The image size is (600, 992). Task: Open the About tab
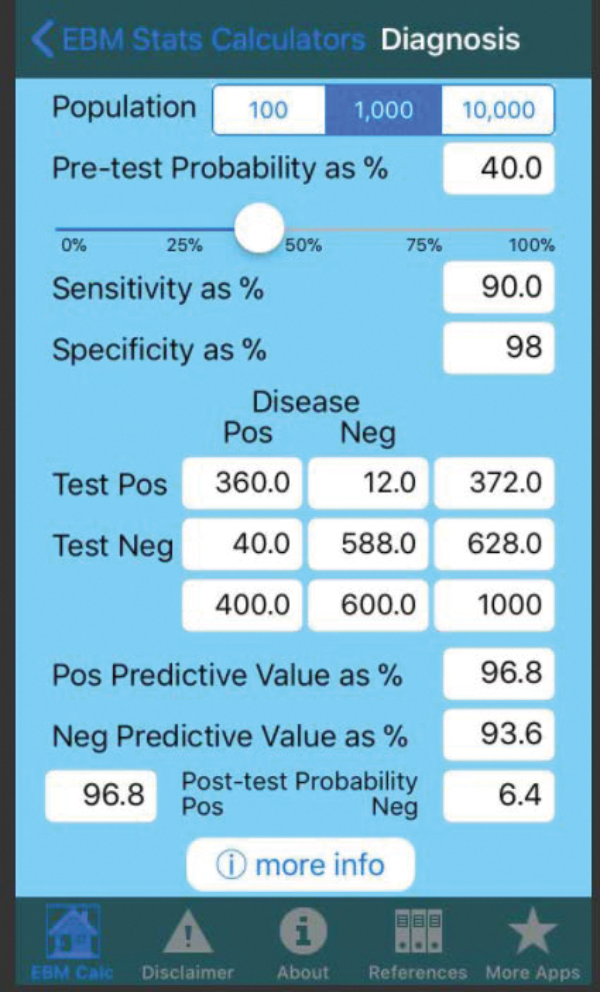pyautogui.click(x=302, y=943)
